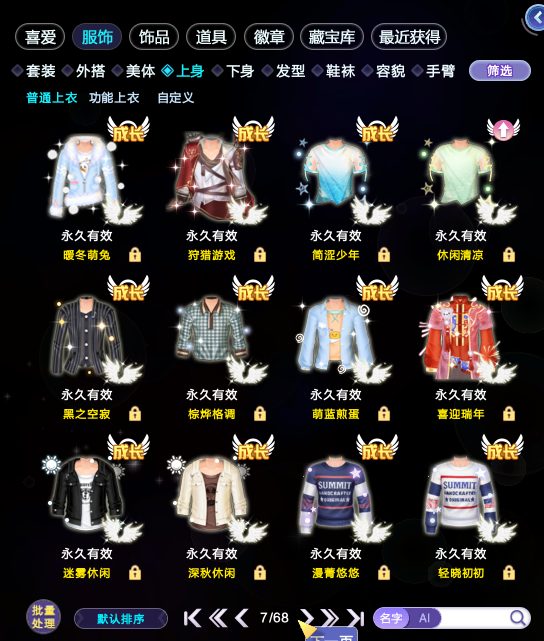Viewport: 544px width, 641px height.
Task: Switch to the 饰品 tab
Action: 154,37
